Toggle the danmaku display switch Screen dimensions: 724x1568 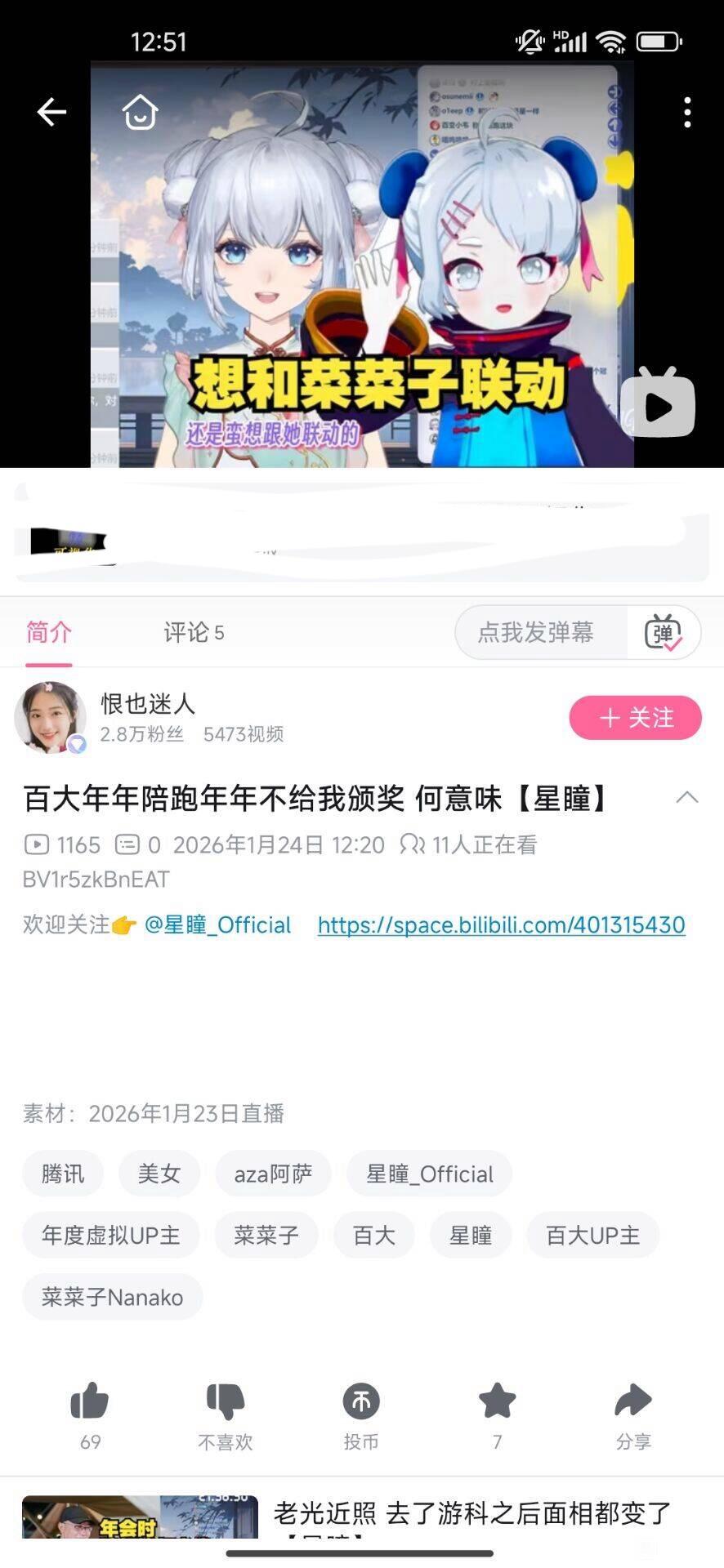pyautogui.click(x=663, y=632)
